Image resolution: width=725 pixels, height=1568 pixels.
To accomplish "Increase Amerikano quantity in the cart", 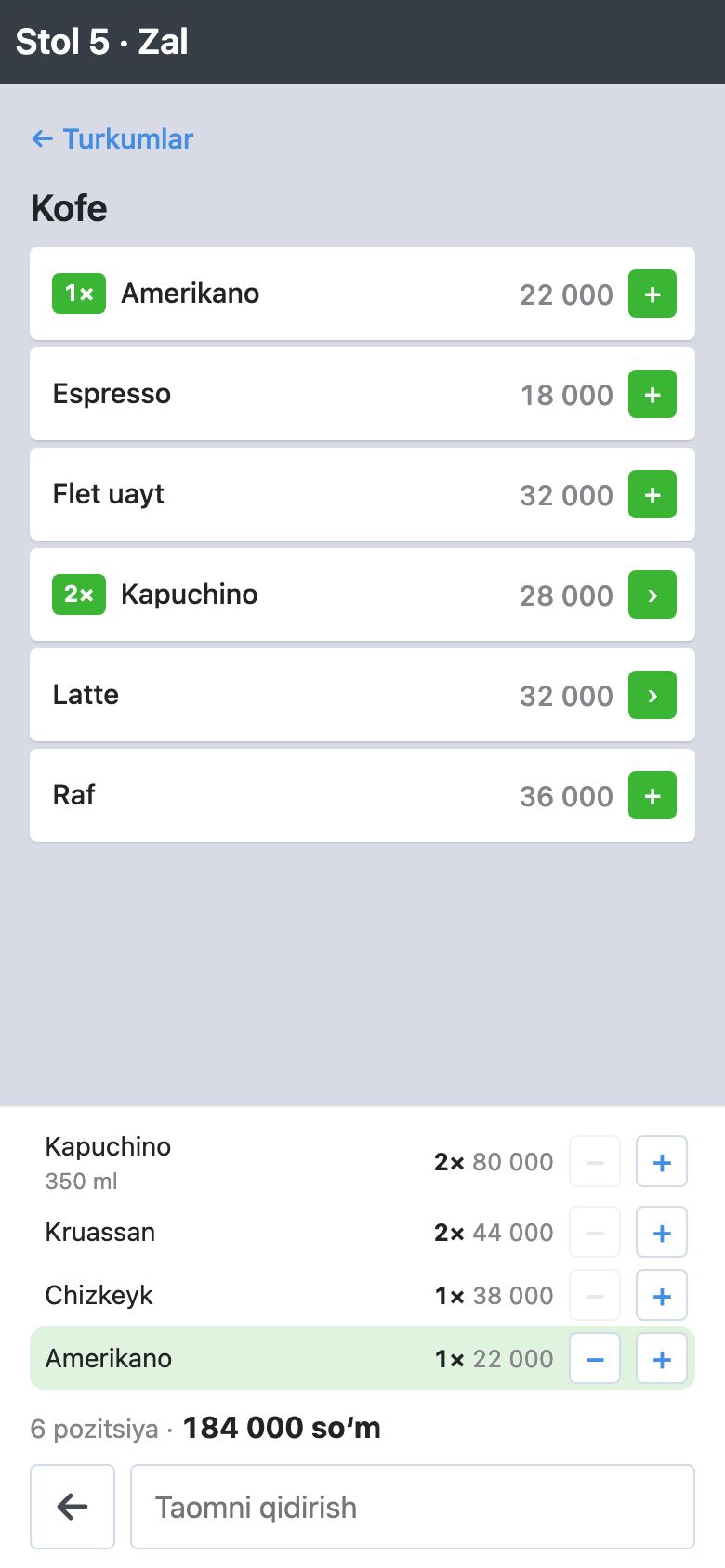I will (662, 1358).
